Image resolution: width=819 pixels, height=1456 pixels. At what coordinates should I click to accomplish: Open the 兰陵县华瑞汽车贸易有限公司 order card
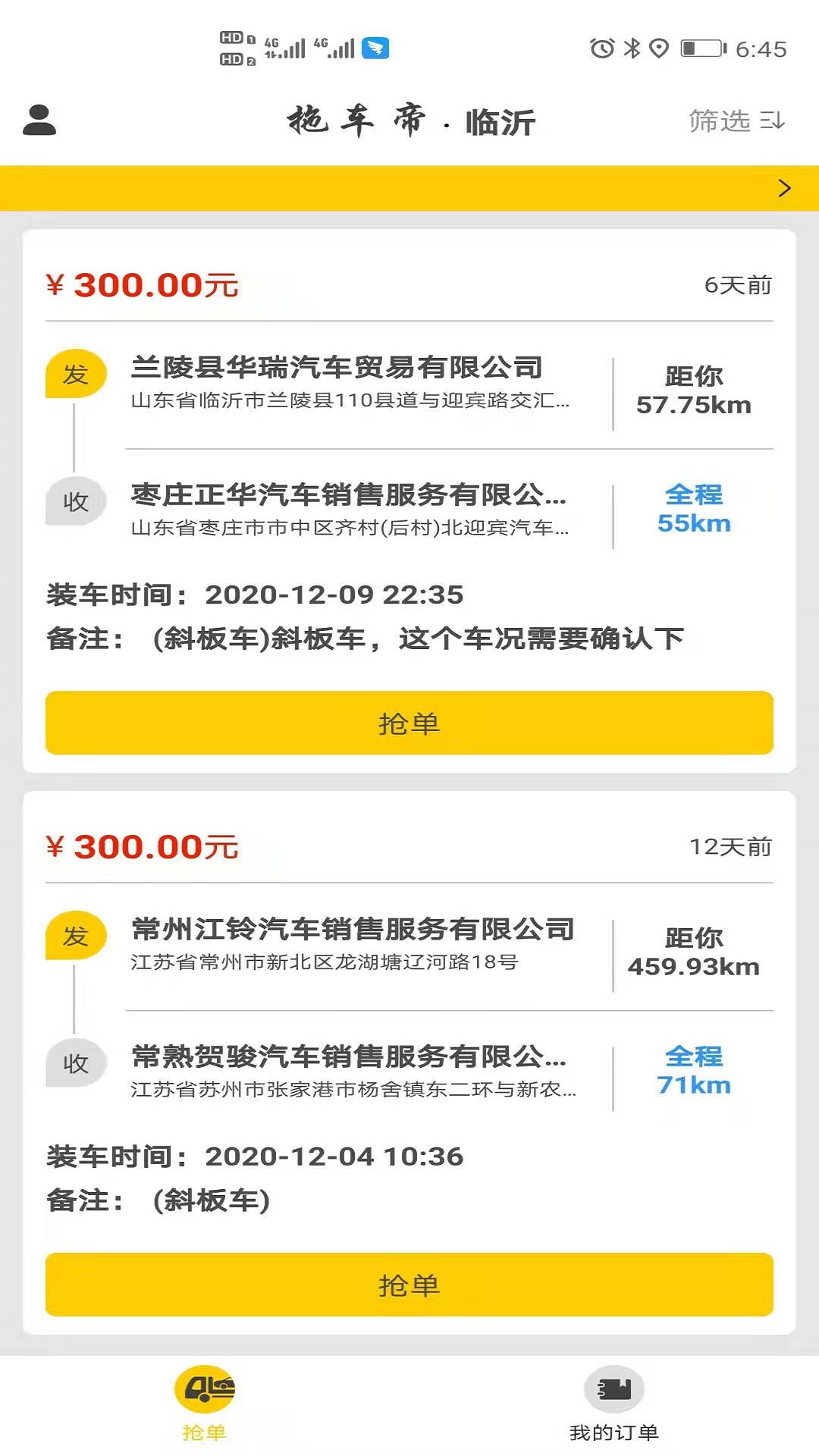[x=409, y=501]
